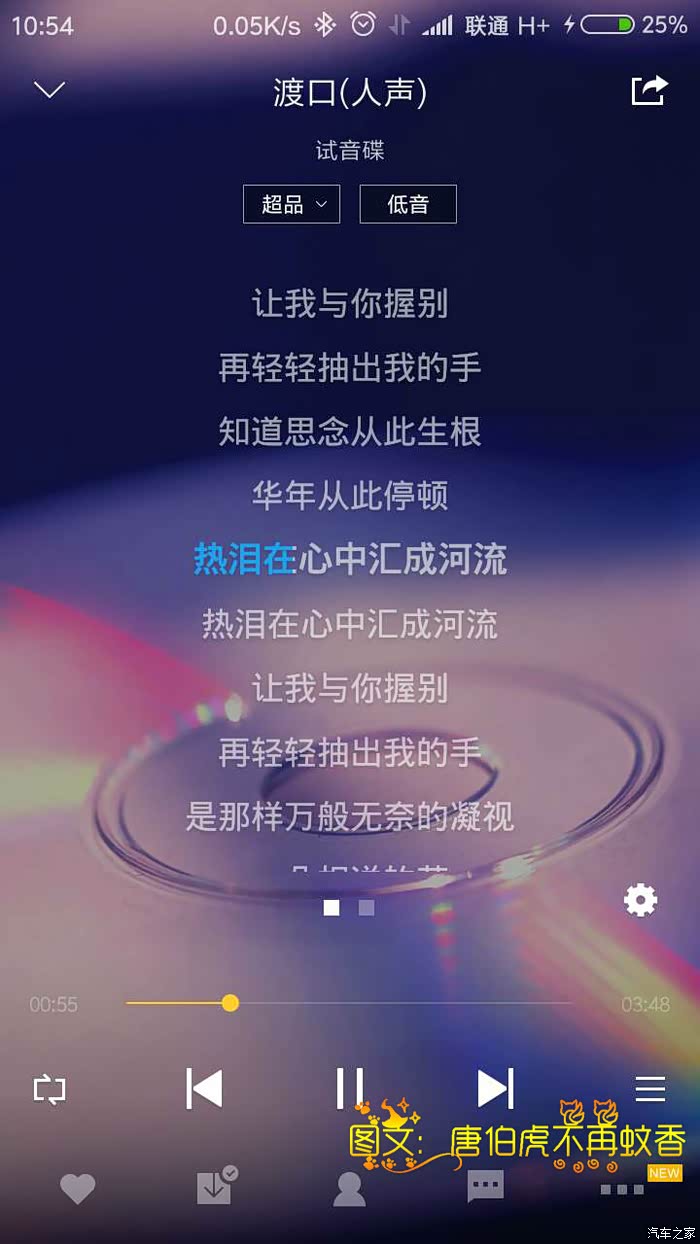Pause the current song
This screenshot has height=1244, width=700.
(349, 1088)
